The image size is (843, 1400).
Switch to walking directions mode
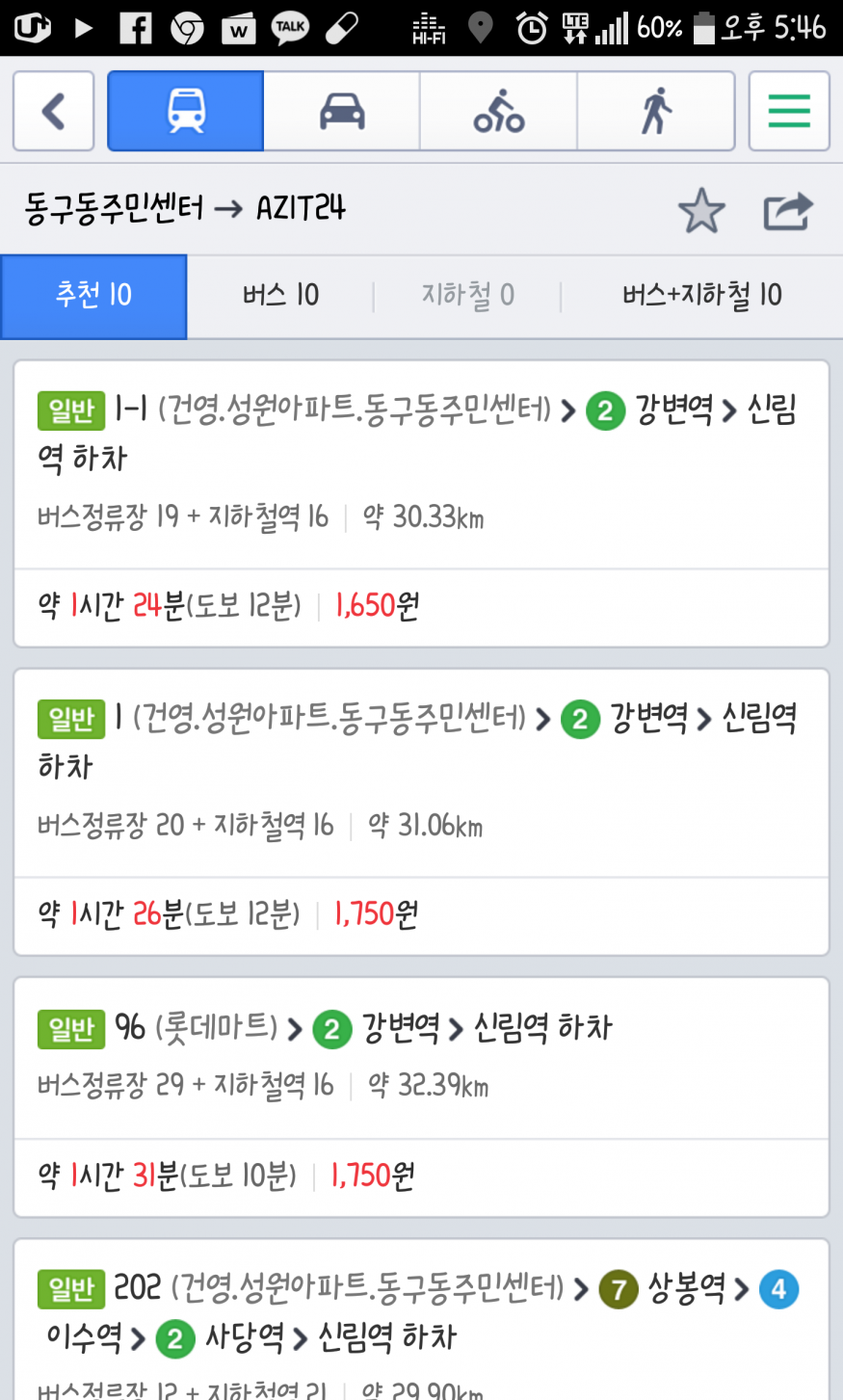pos(656,111)
